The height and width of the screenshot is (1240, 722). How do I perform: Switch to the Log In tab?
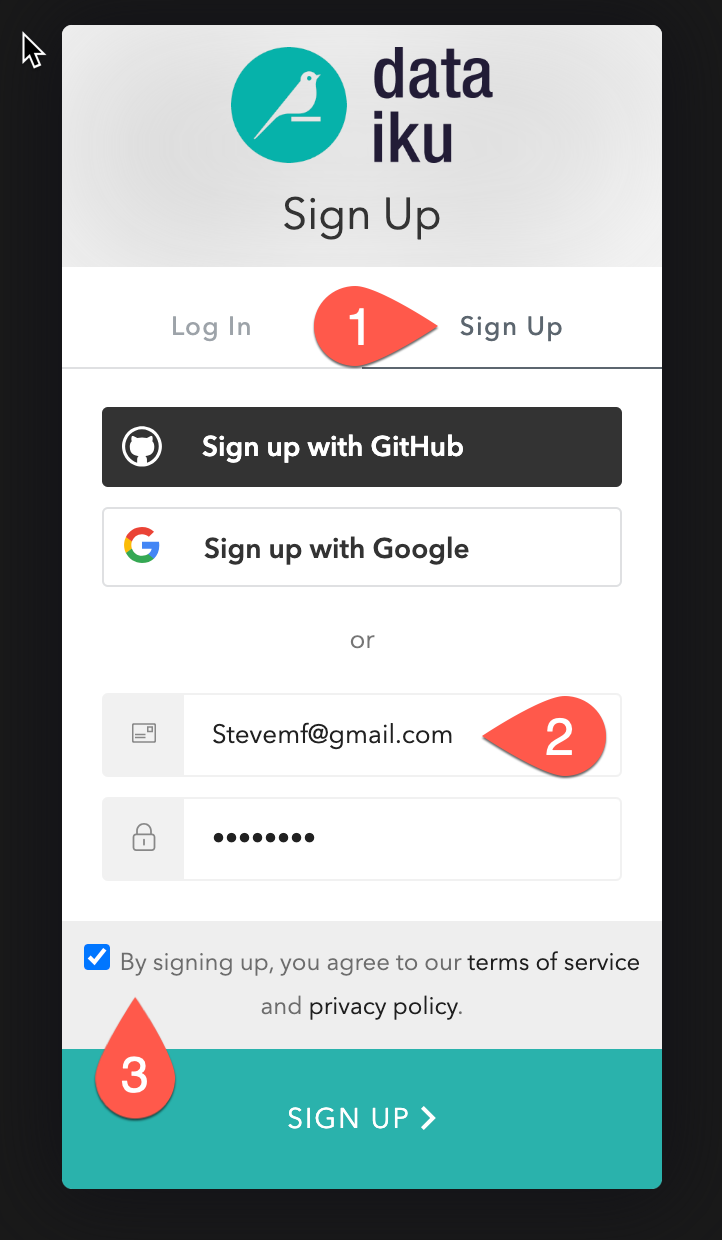(211, 327)
